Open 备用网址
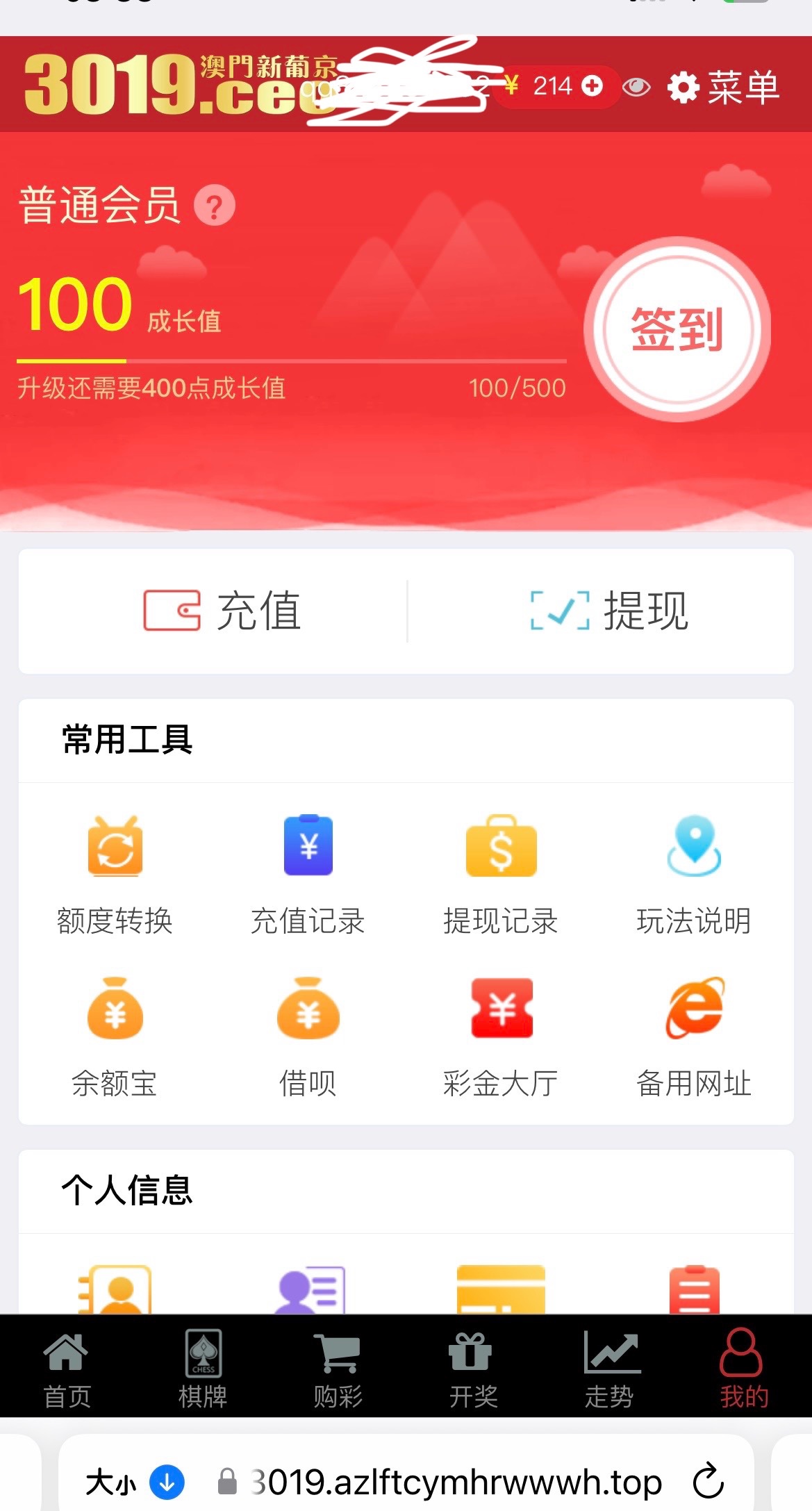 tap(694, 1038)
